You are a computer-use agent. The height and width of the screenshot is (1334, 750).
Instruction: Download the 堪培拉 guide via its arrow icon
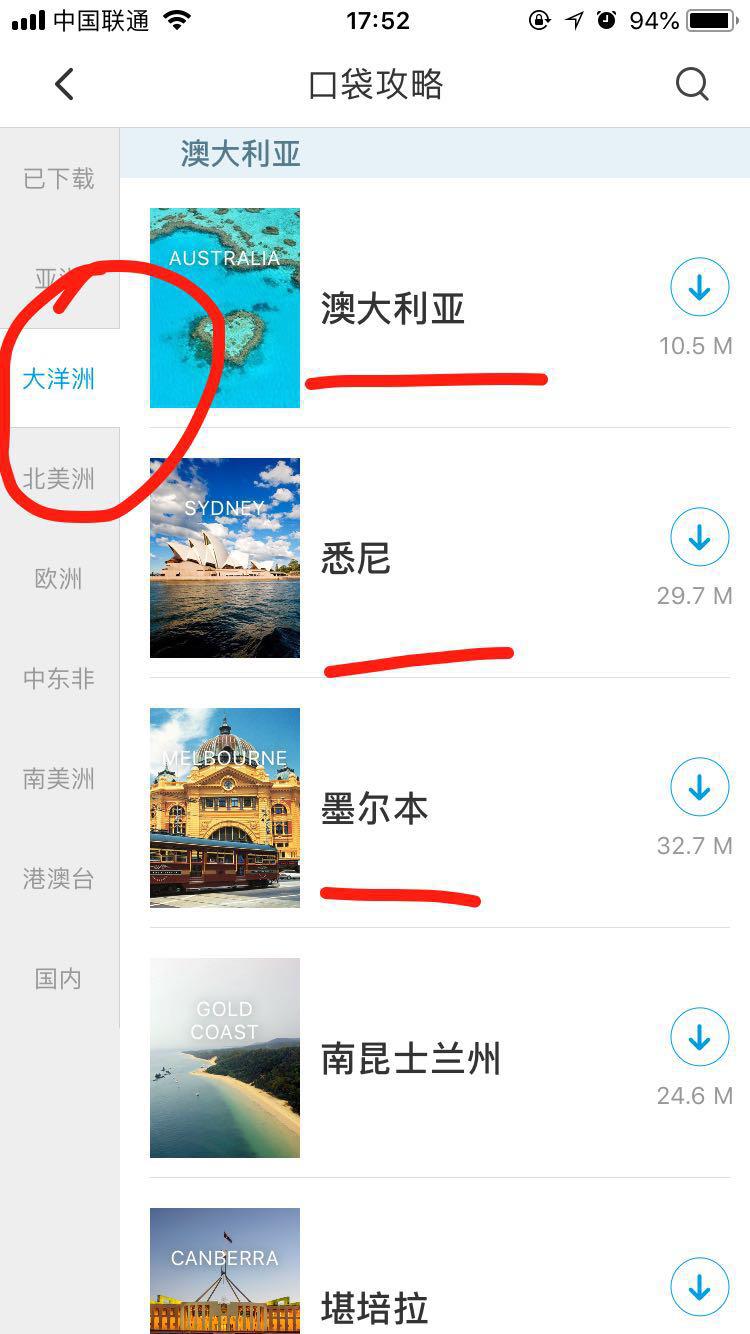click(699, 1288)
